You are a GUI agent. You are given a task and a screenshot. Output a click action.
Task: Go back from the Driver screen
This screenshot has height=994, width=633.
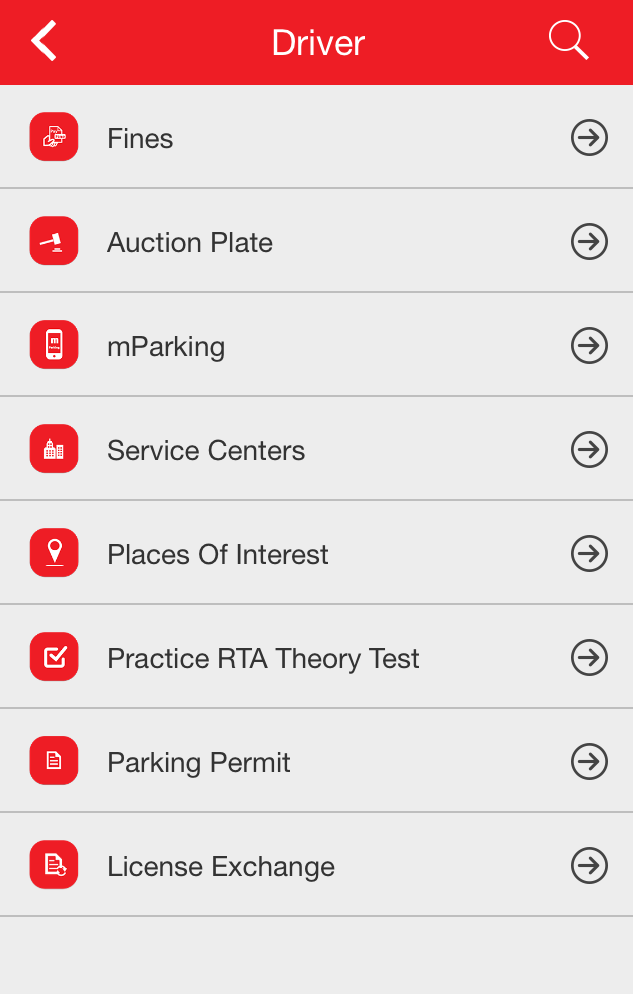click(x=44, y=42)
